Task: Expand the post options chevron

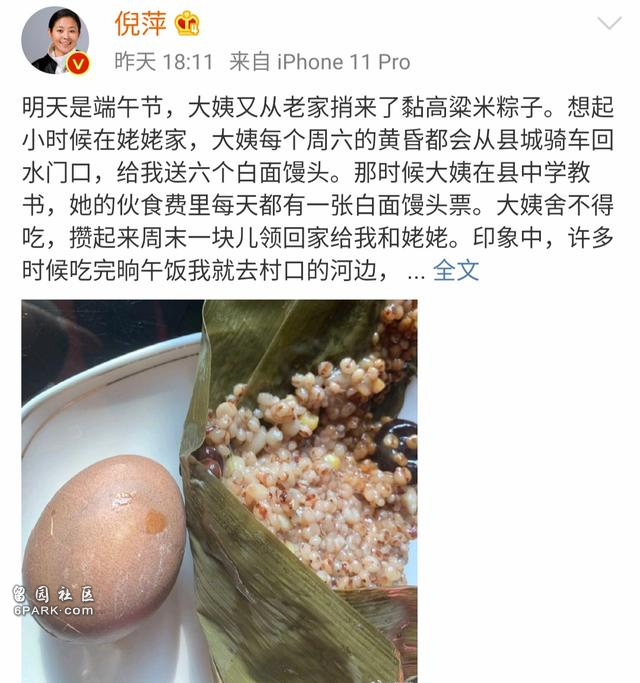Action: [608, 24]
